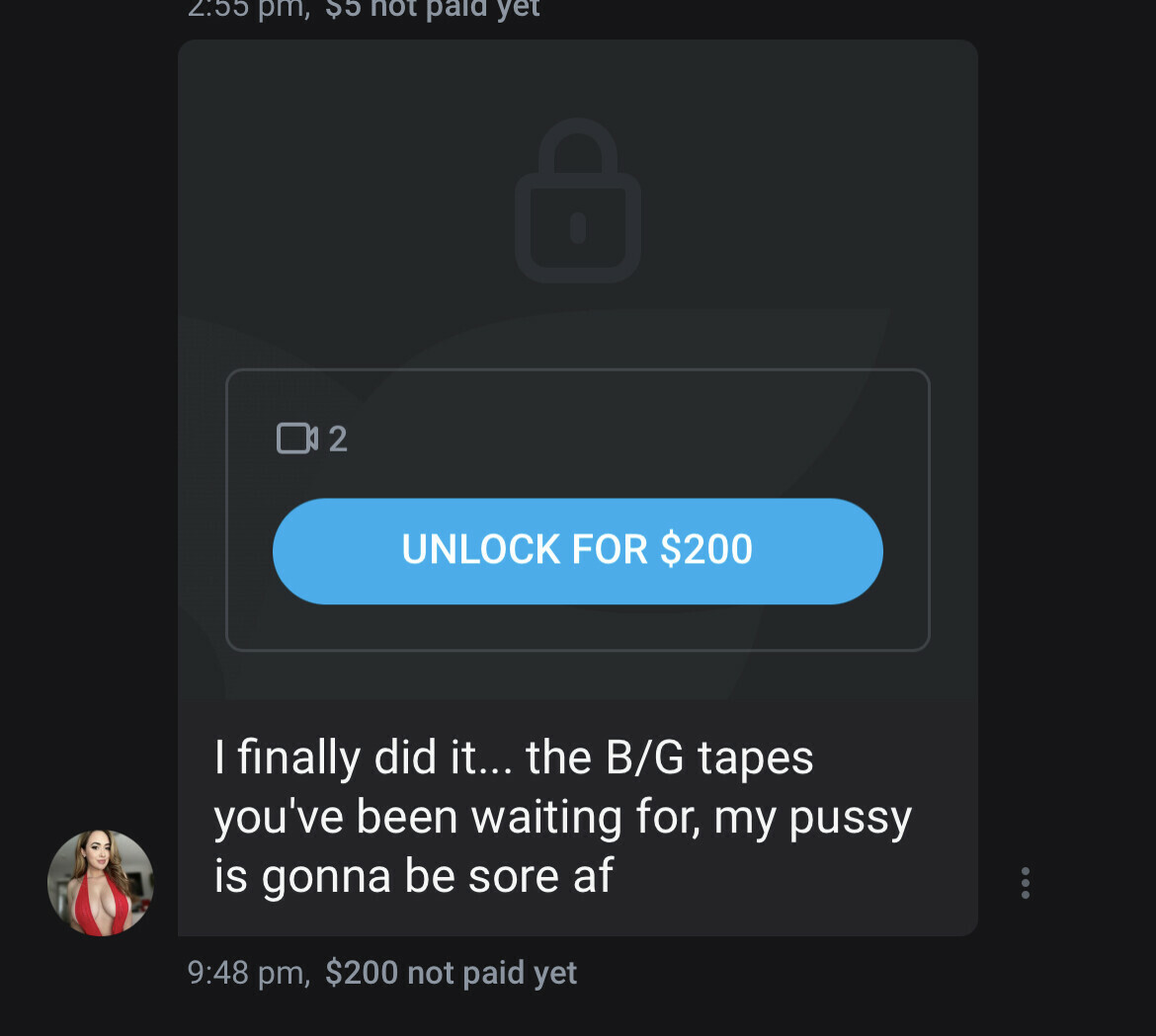Tap the Unlock for $200 button

pos(577,550)
